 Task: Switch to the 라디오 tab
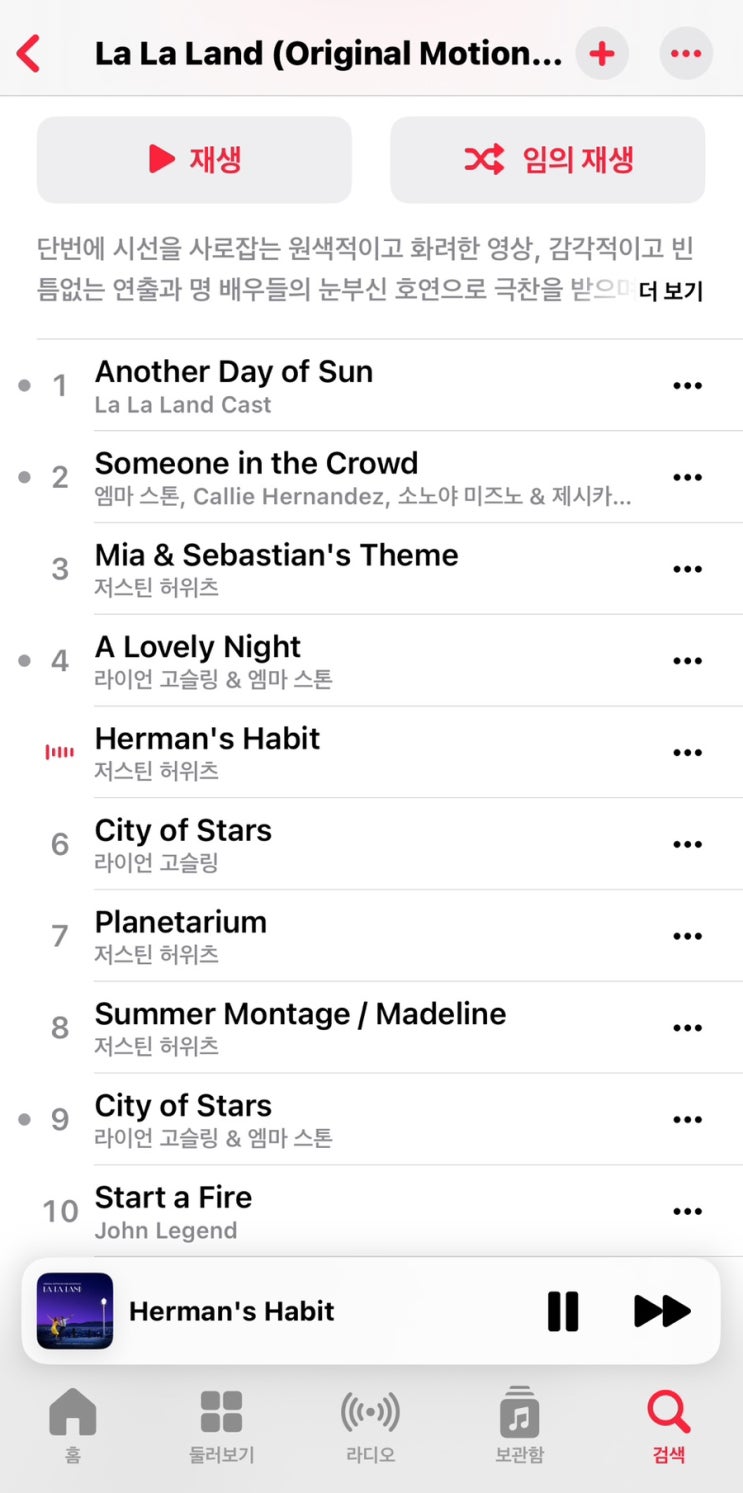pyautogui.click(x=370, y=1427)
